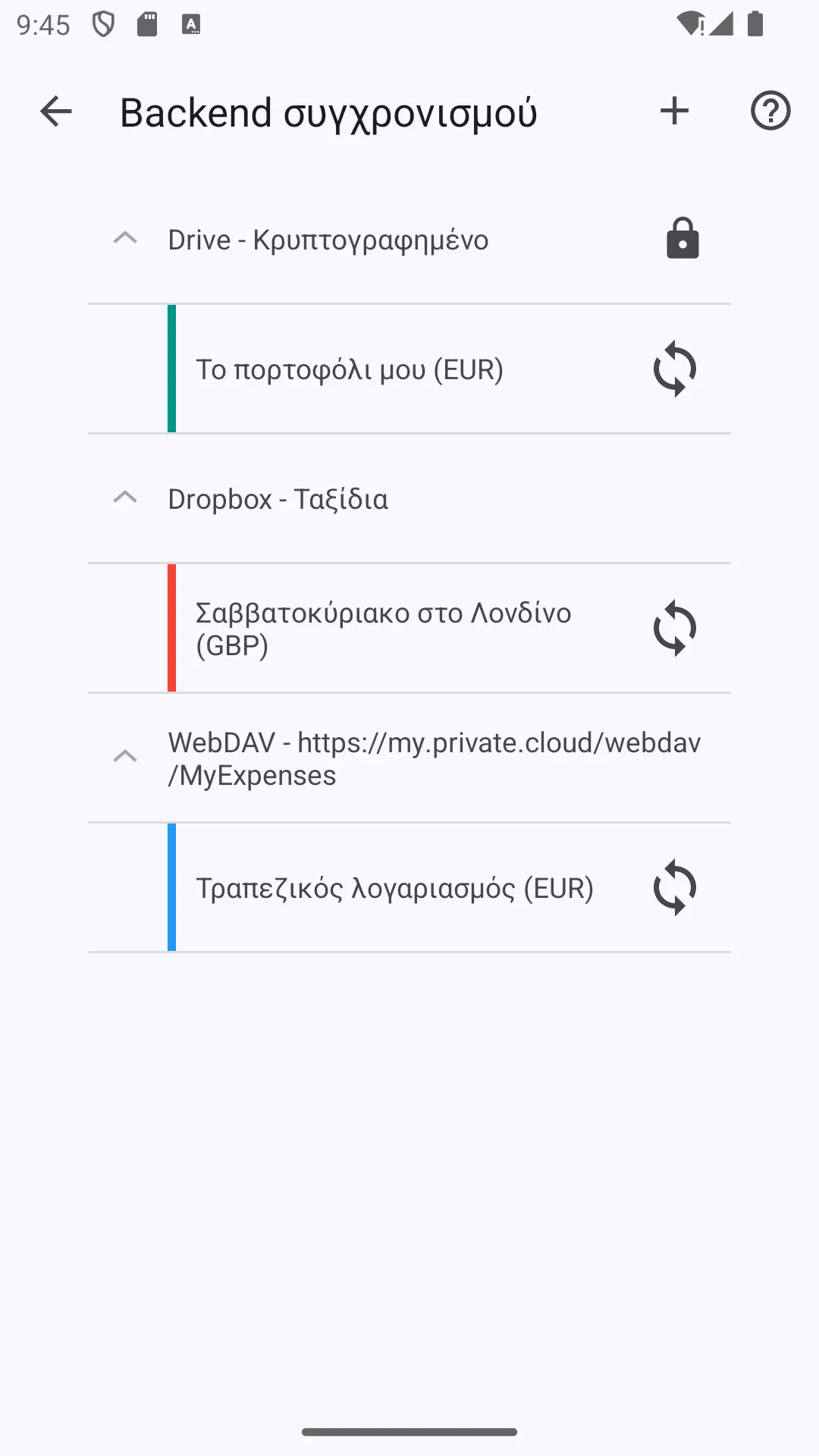Sync the Σαββατοκύριακο στο Λονδίνο account
The width and height of the screenshot is (819, 1456).
(x=675, y=629)
